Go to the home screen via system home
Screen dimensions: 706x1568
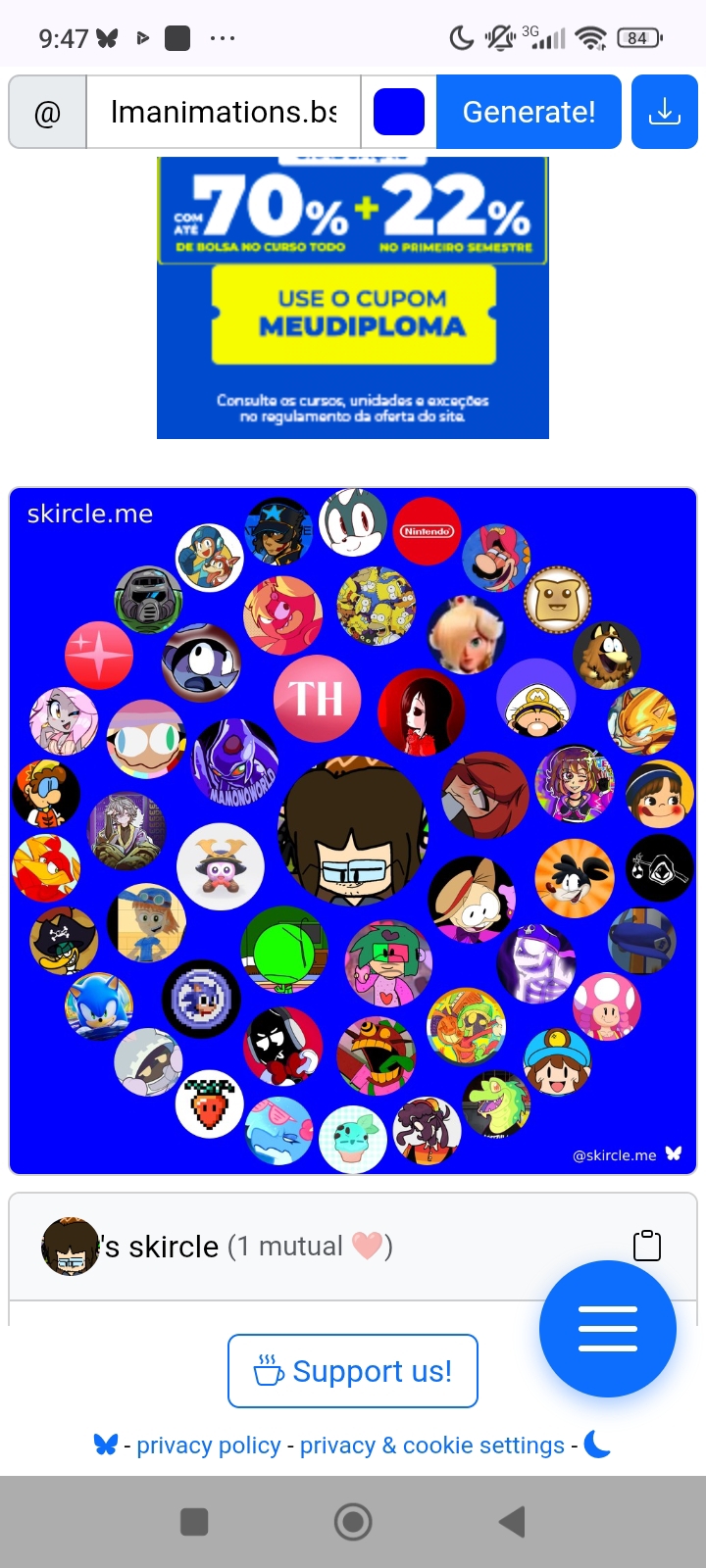pos(353,1522)
